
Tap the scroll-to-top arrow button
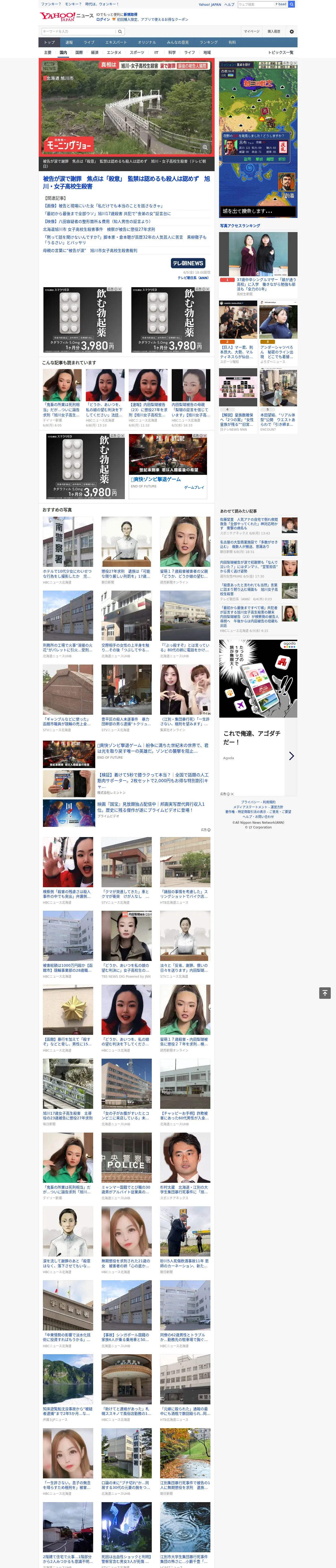pyautogui.click(x=325, y=993)
